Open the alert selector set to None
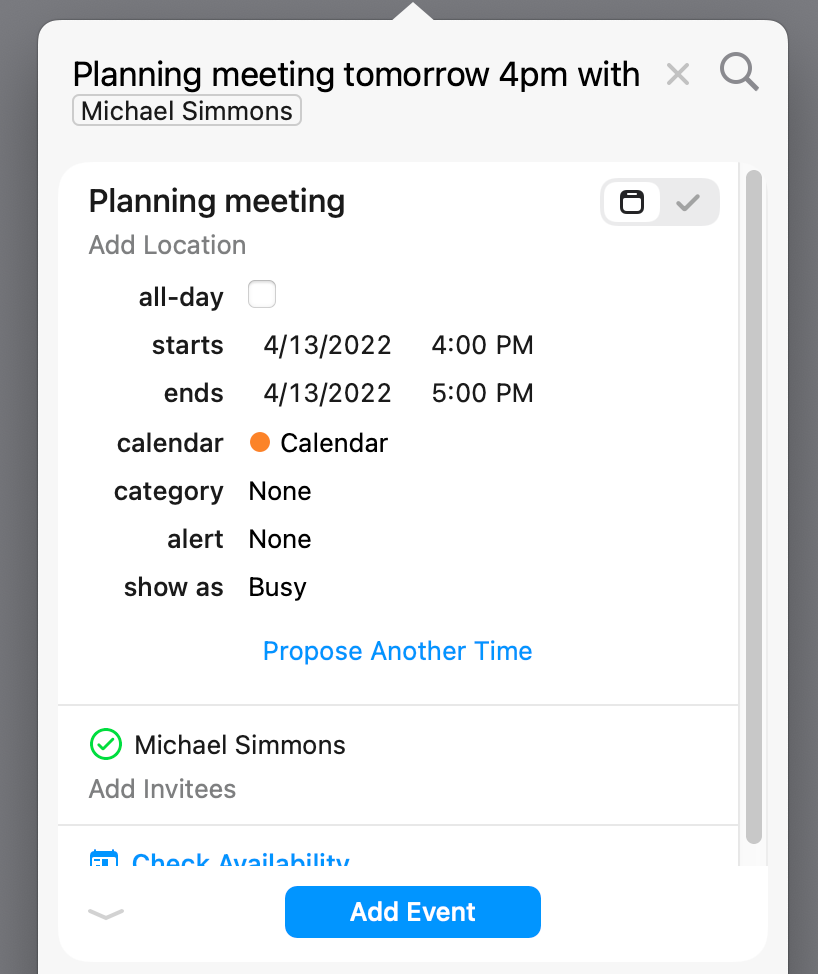The width and height of the screenshot is (818, 974). point(279,539)
